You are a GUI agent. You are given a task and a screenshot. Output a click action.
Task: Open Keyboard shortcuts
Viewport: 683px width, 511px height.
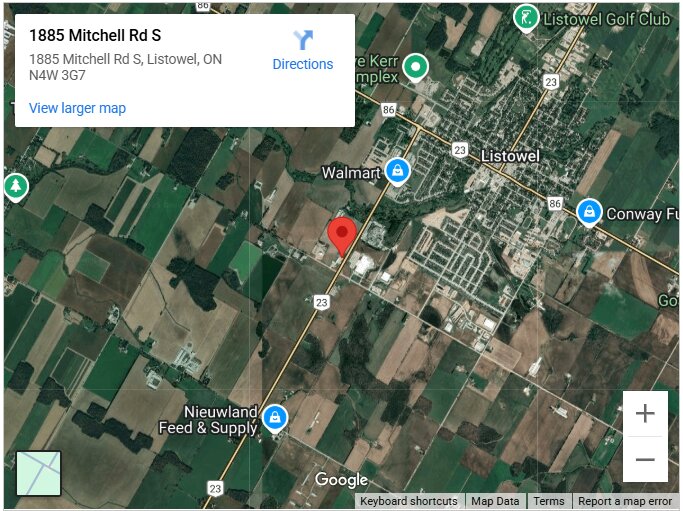(x=408, y=502)
